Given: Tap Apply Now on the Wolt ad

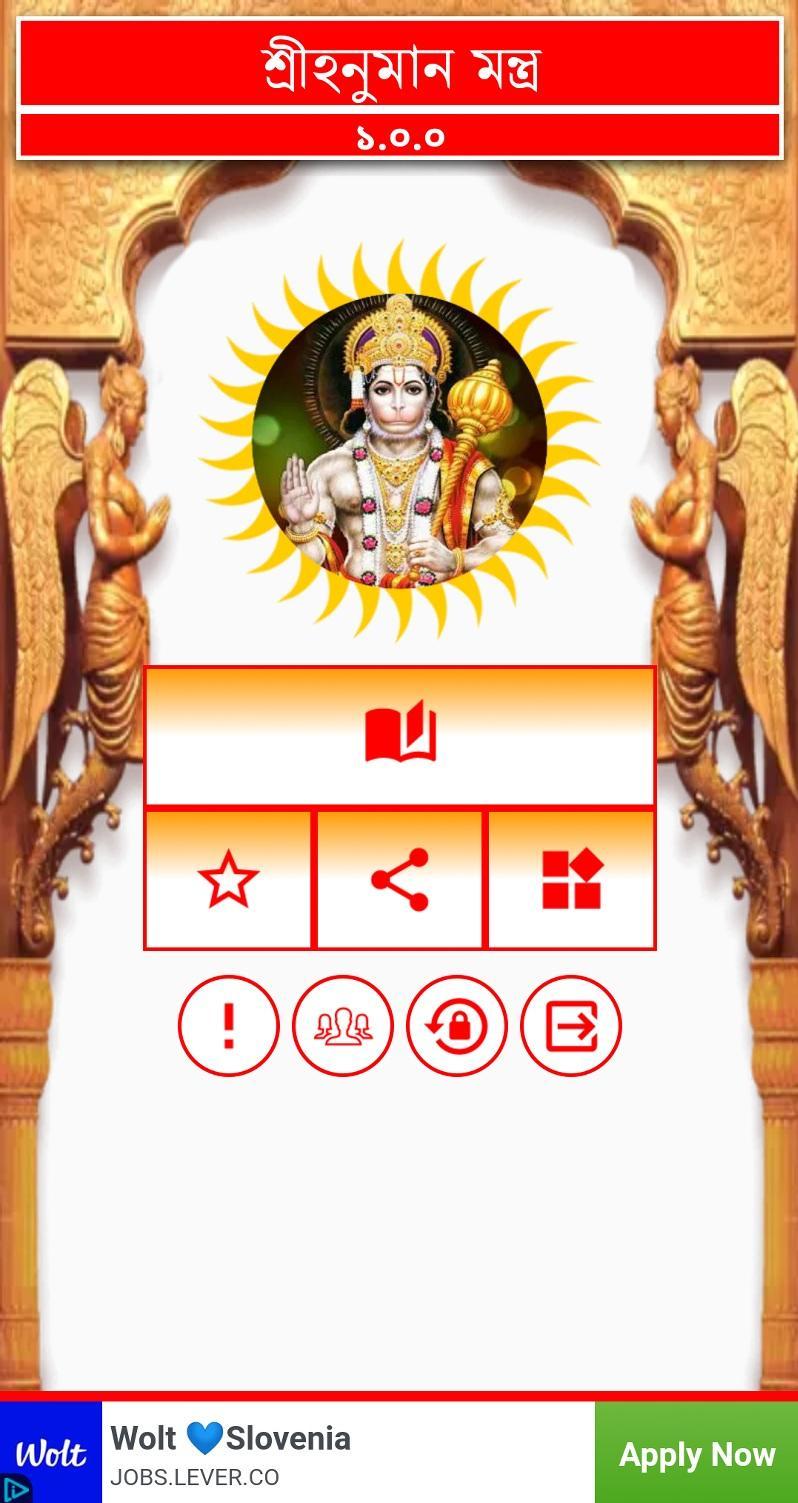Looking at the screenshot, I should [x=696, y=1454].
